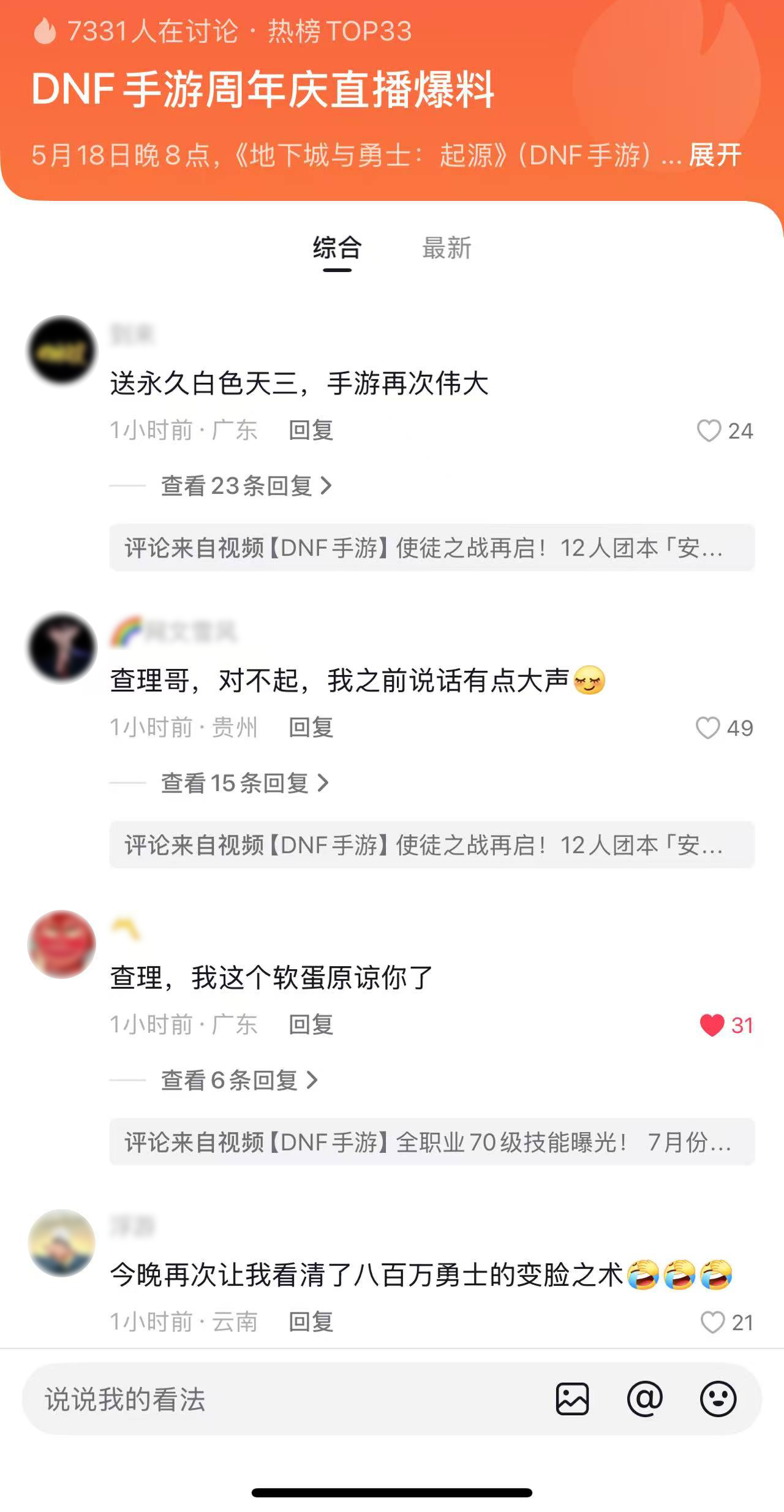Open the source video 全职业70级技能曝光
Image resolution: width=784 pixels, height=1512 pixels.
431,1142
